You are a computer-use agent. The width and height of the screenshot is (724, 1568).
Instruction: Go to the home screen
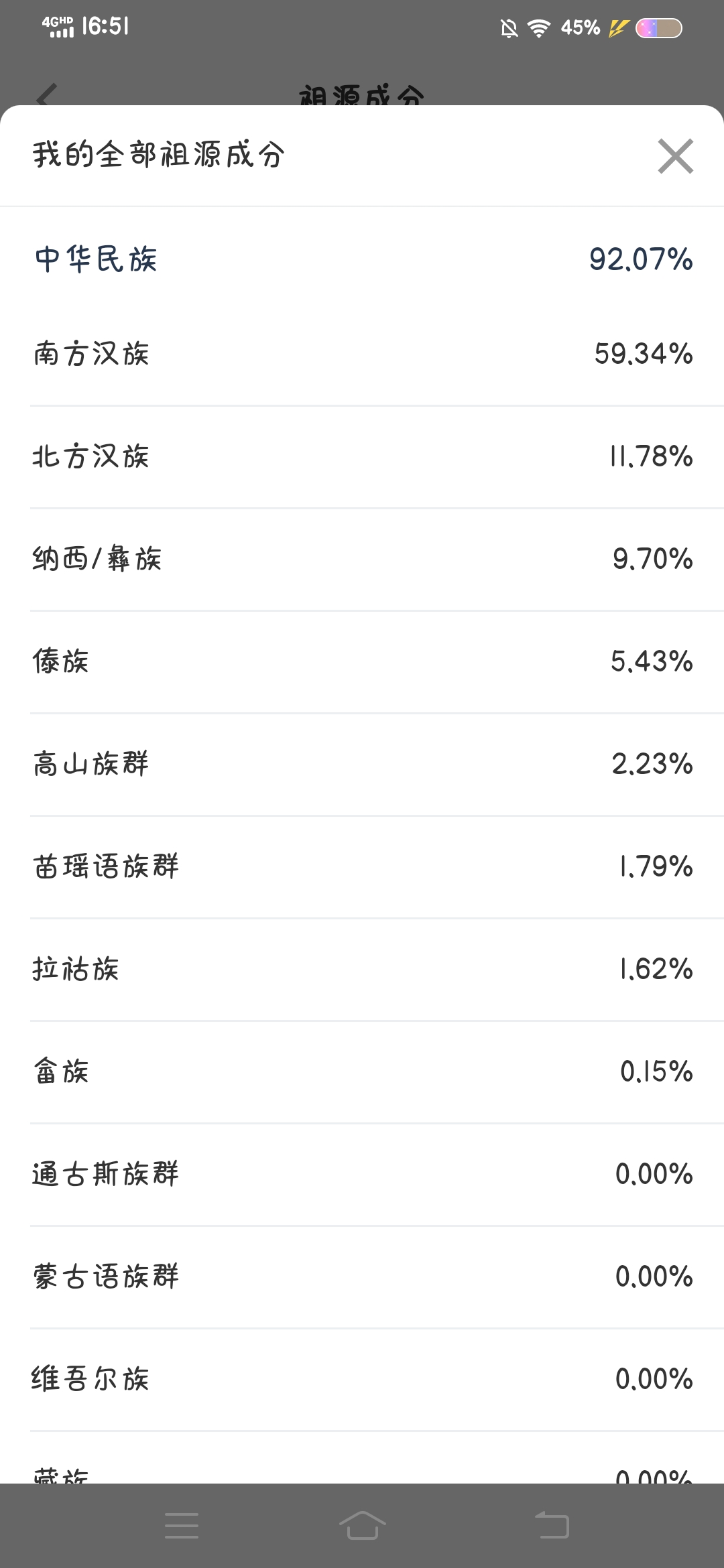362,1526
